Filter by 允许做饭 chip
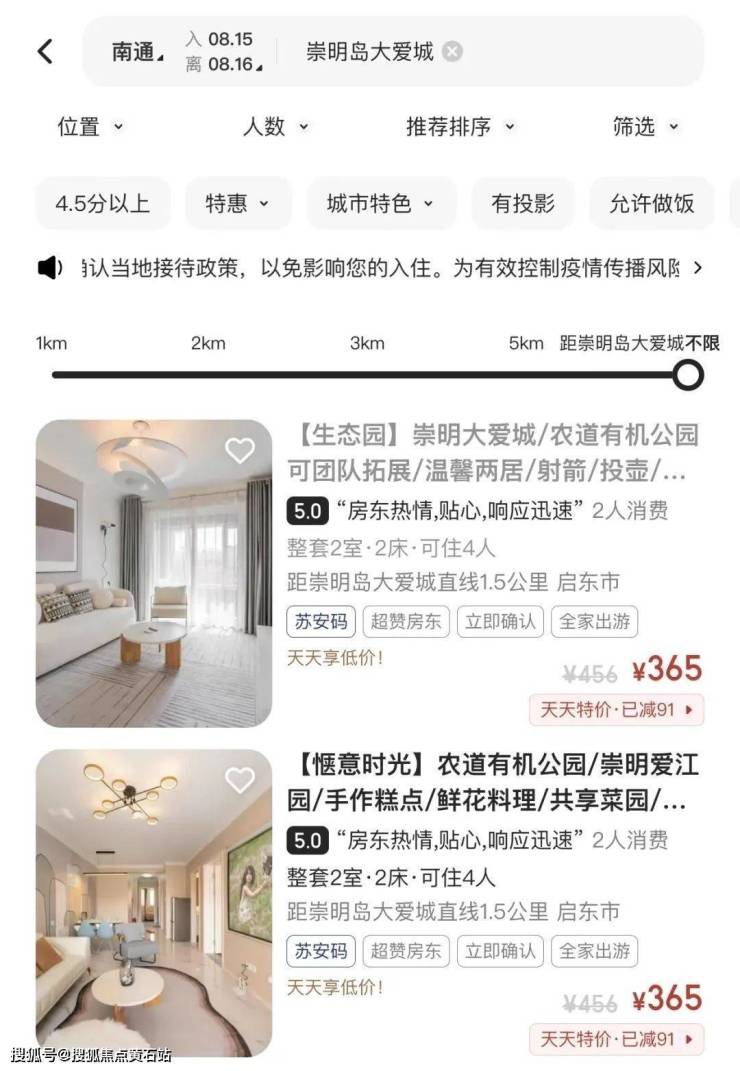The height and width of the screenshot is (1071, 740). [x=651, y=204]
